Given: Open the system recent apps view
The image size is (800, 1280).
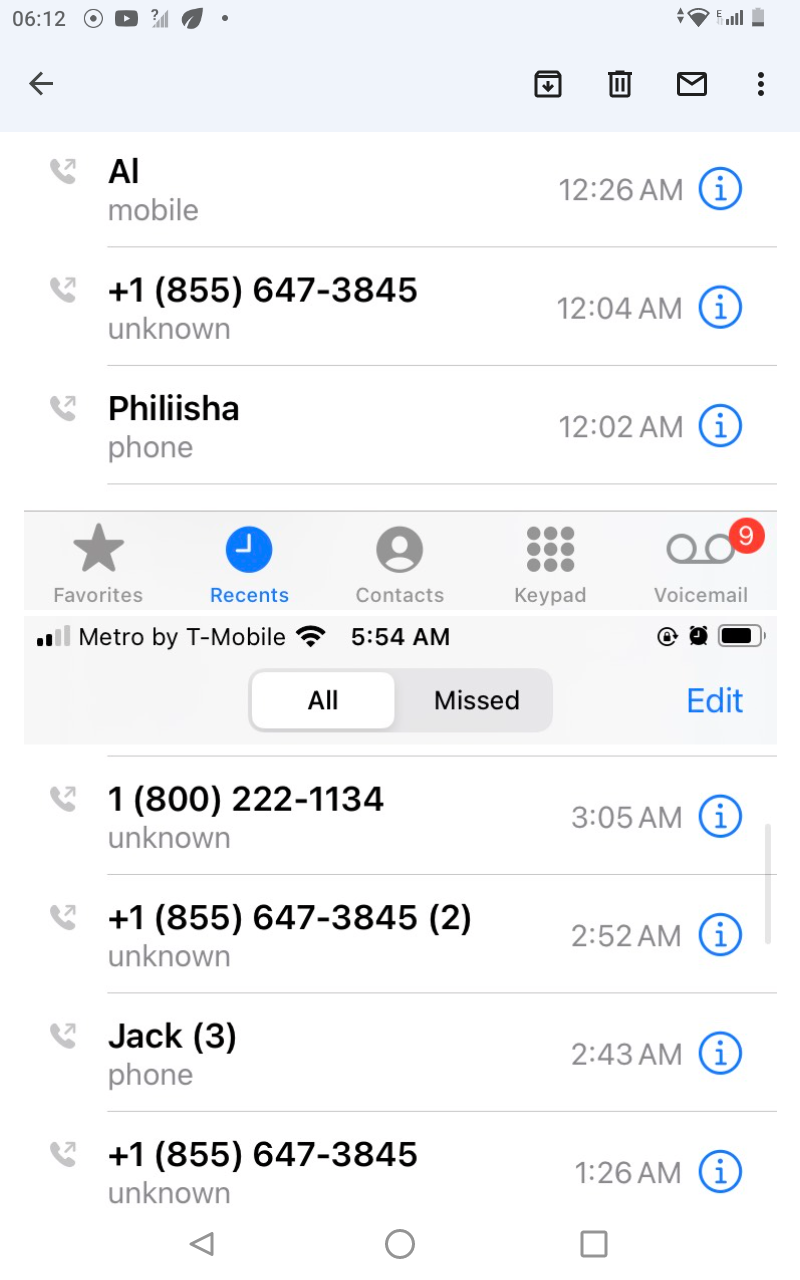Looking at the screenshot, I should (x=594, y=1243).
